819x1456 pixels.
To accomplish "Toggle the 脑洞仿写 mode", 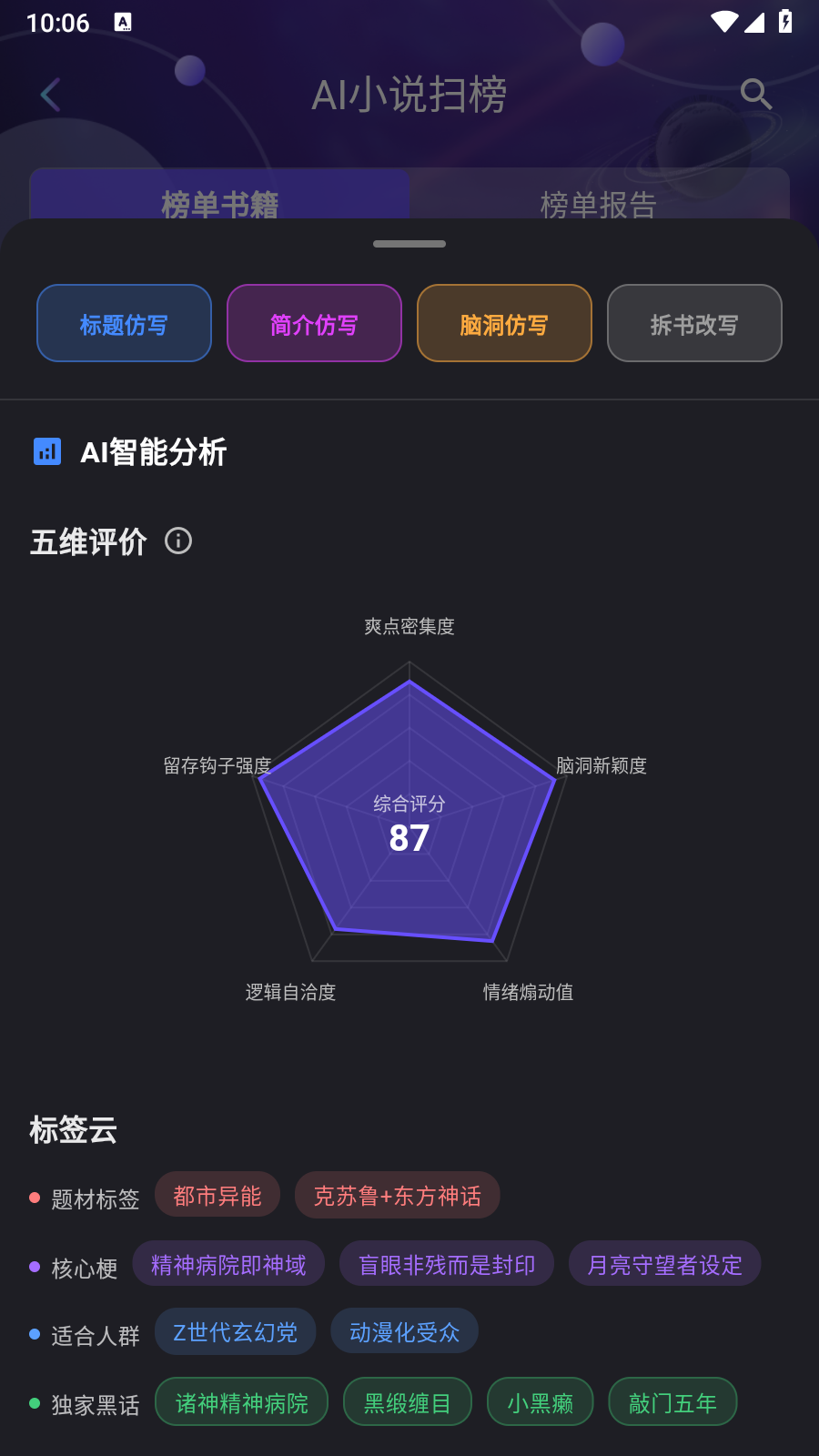I will coord(504,323).
